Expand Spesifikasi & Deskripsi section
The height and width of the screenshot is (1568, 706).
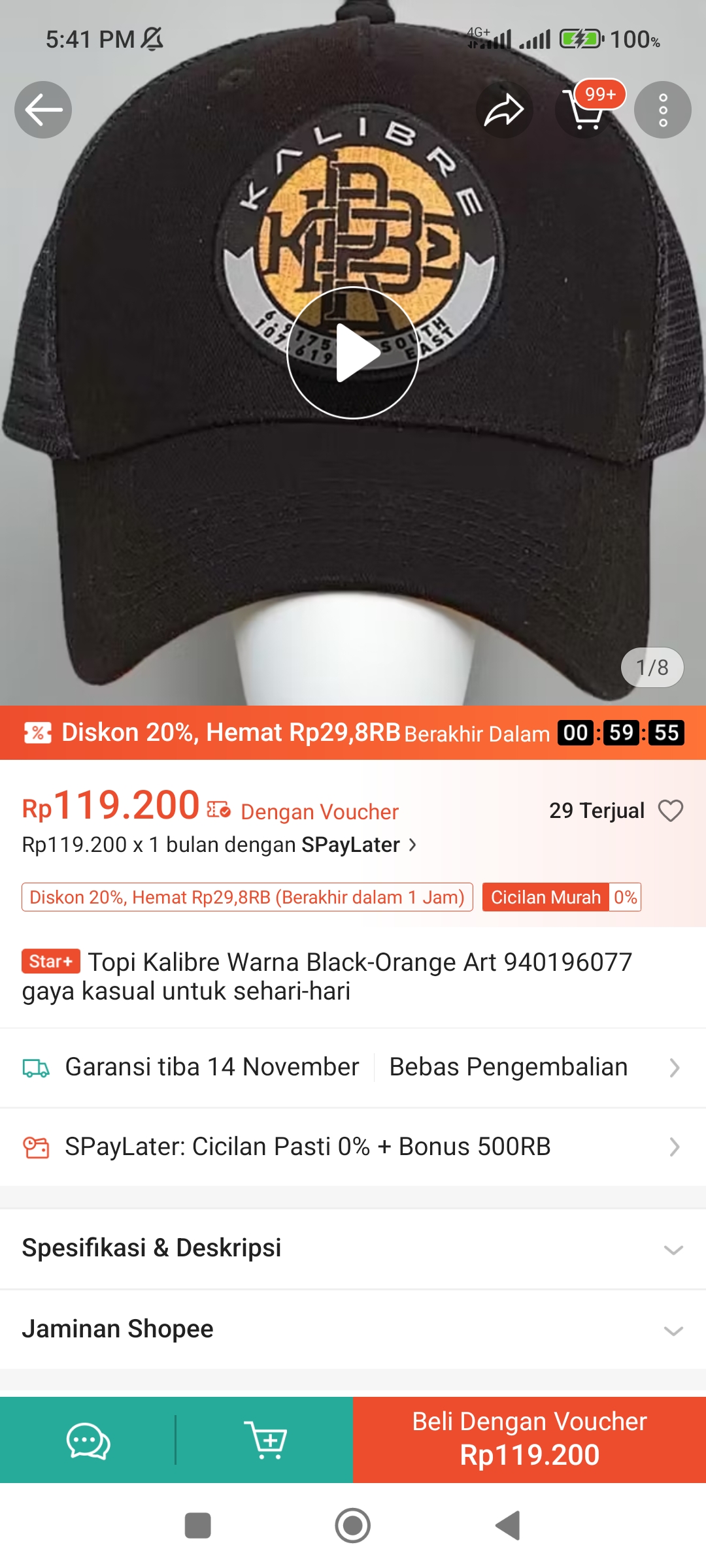(353, 1248)
